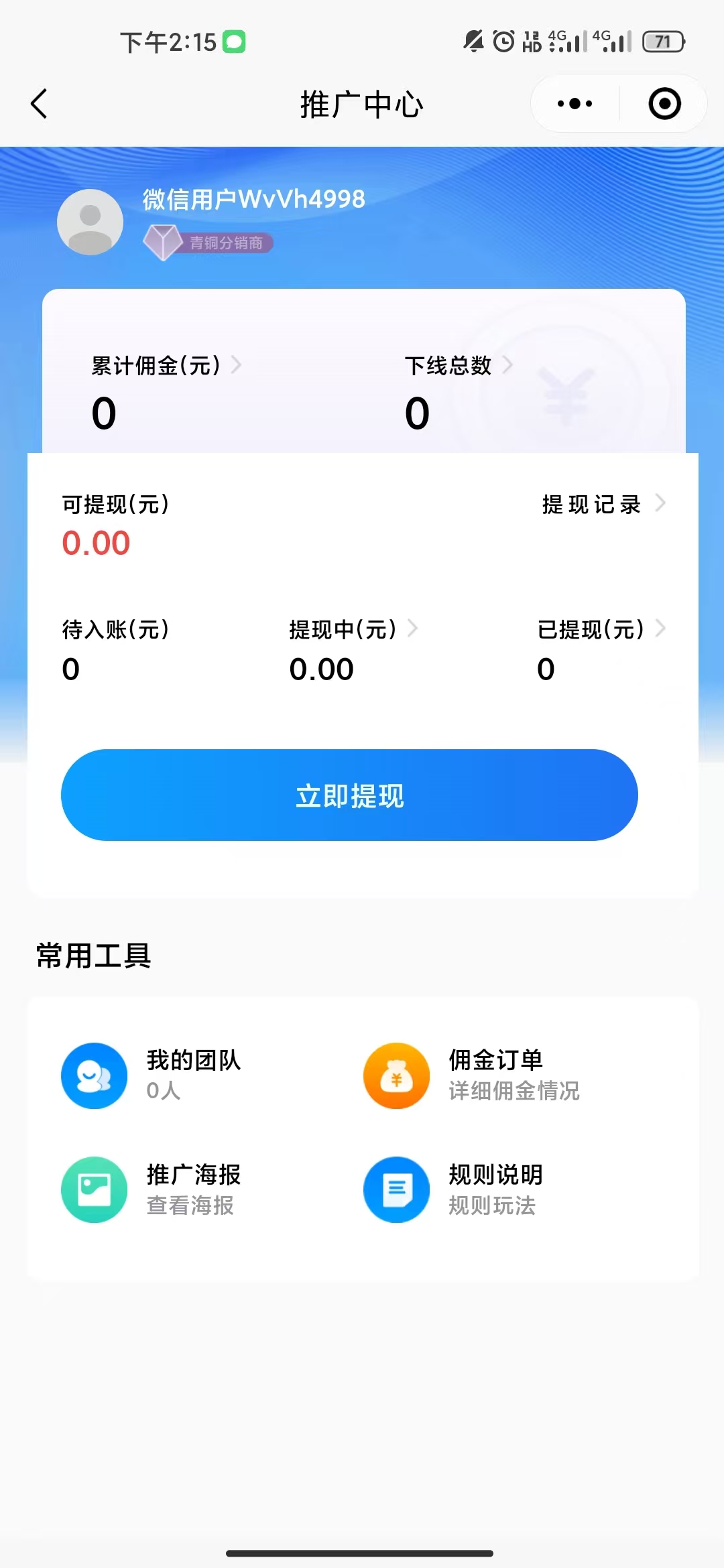Open 佣金订单

coord(471,1075)
